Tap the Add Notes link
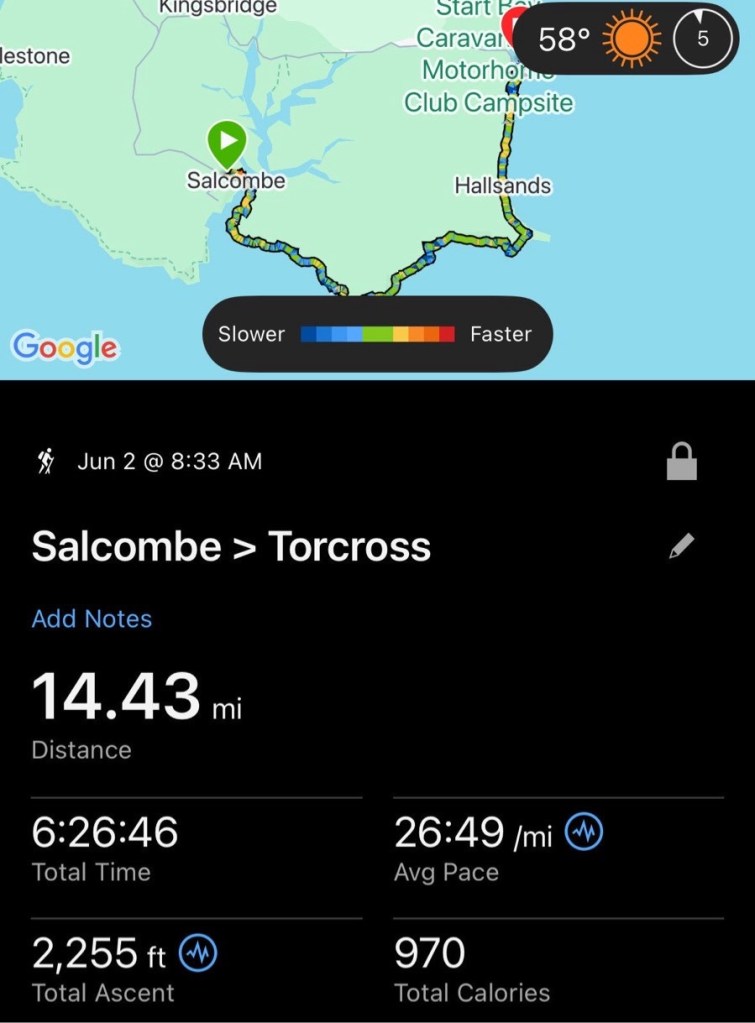This screenshot has width=755, height=1023. pyautogui.click(x=92, y=619)
